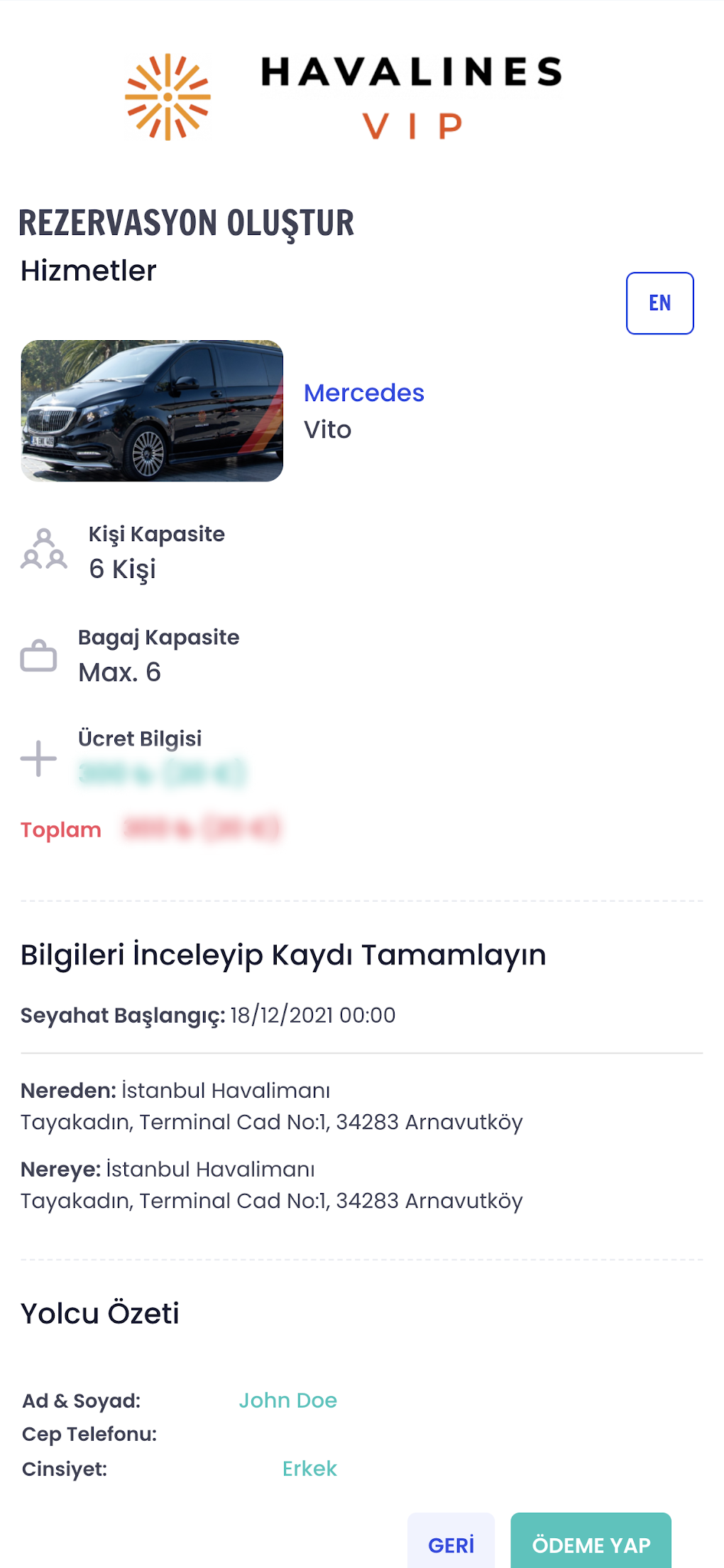Tap GERİ to go back

[451, 1544]
